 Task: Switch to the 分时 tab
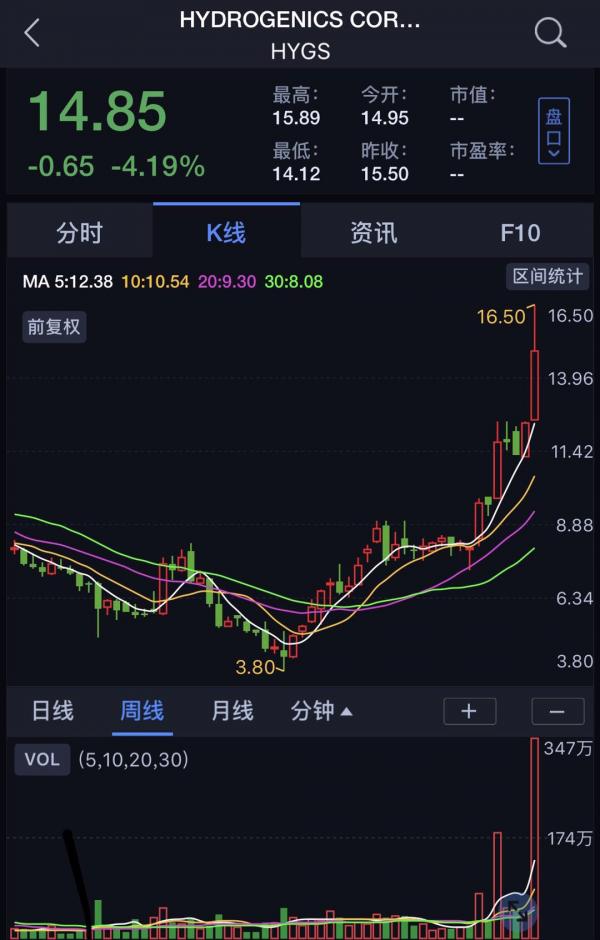80,233
